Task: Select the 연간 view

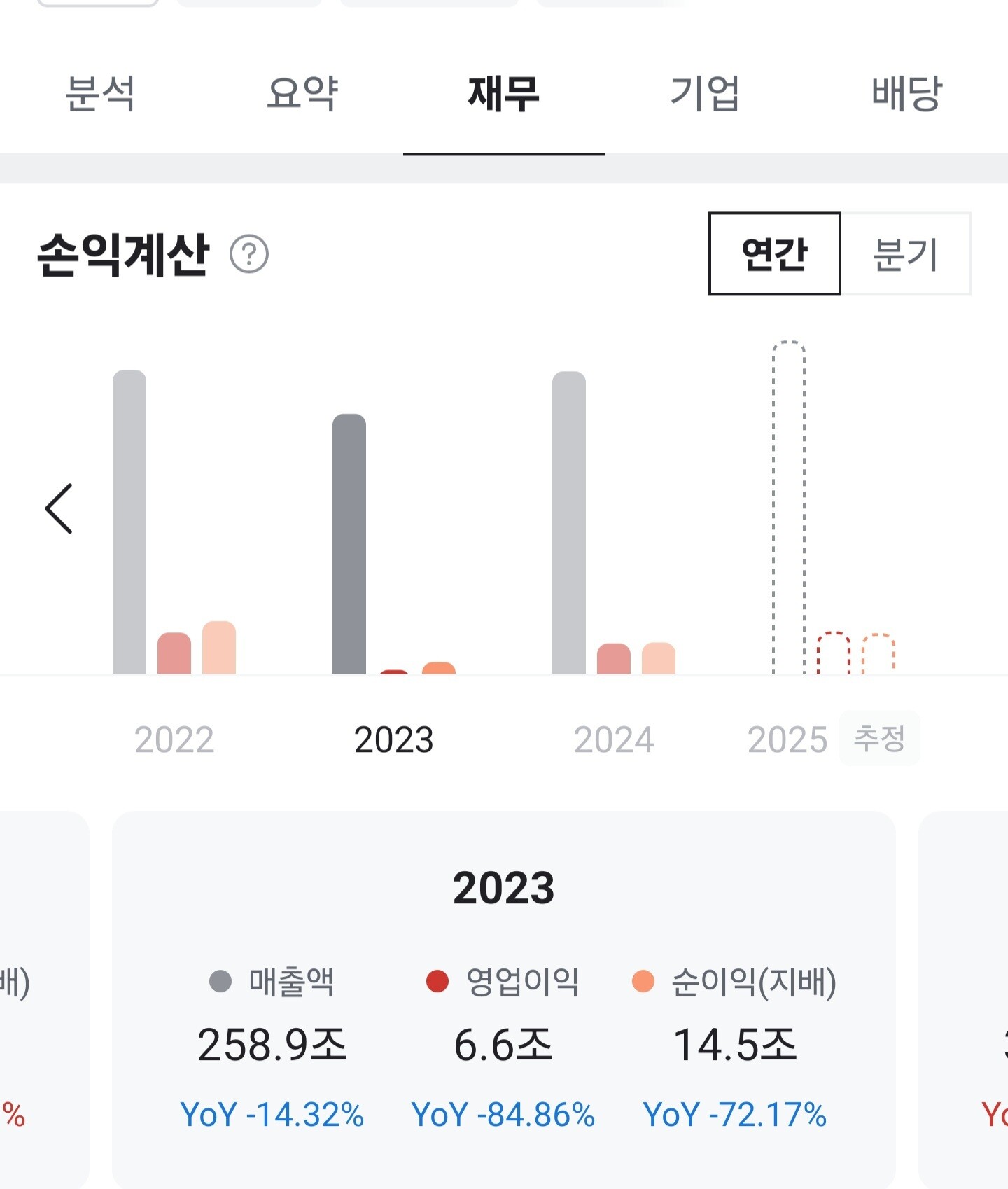Action: [774, 253]
